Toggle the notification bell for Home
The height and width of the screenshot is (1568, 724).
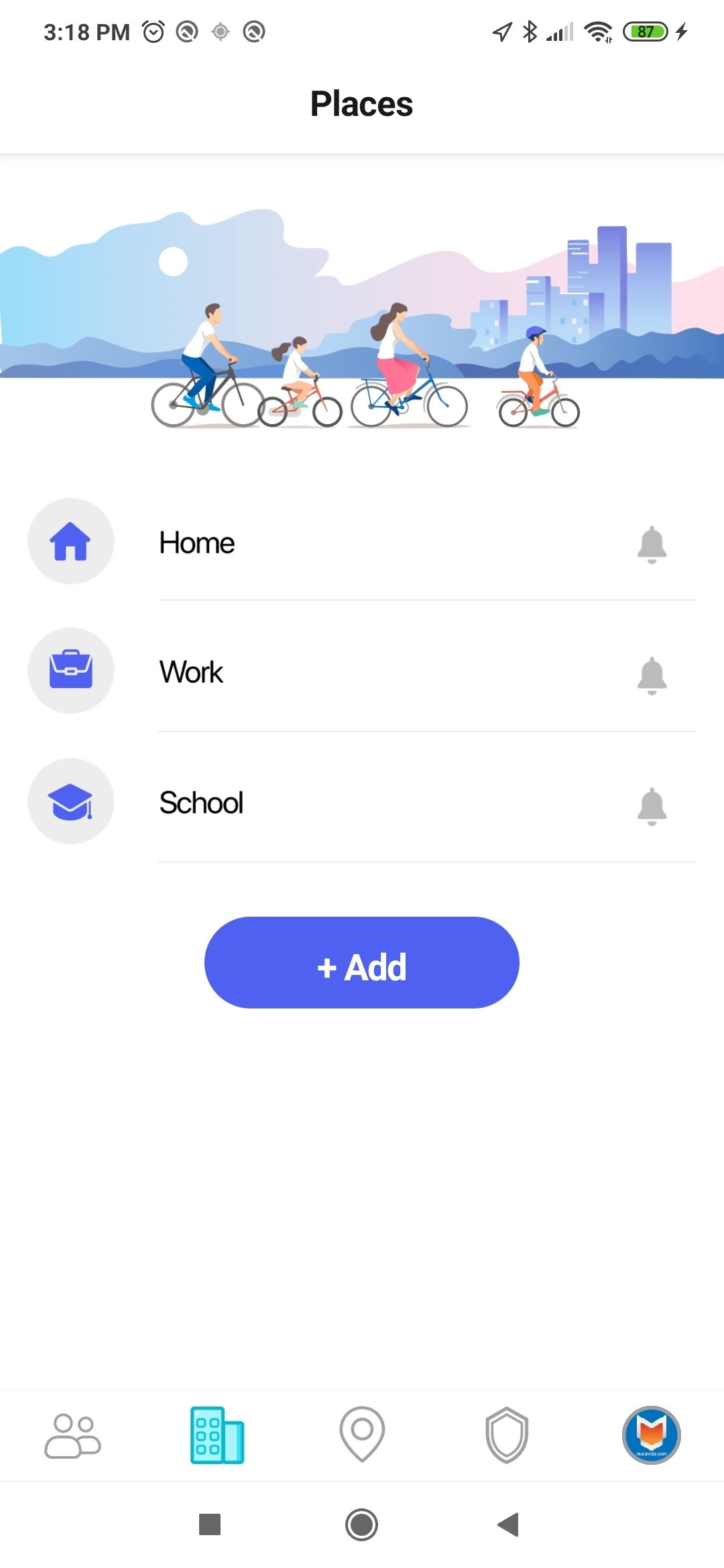[x=652, y=544]
